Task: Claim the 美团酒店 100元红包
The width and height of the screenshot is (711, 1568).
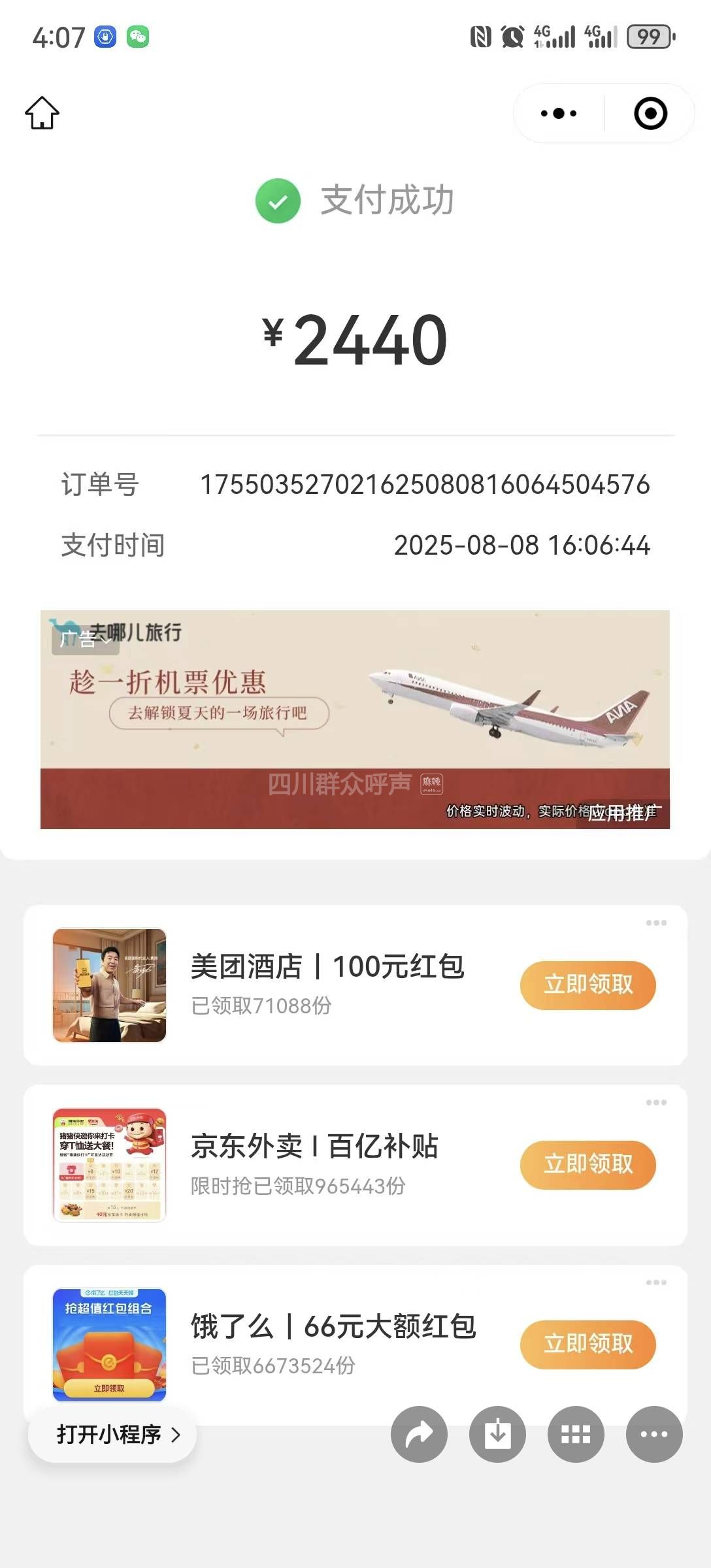Action: tap(587, 985)
